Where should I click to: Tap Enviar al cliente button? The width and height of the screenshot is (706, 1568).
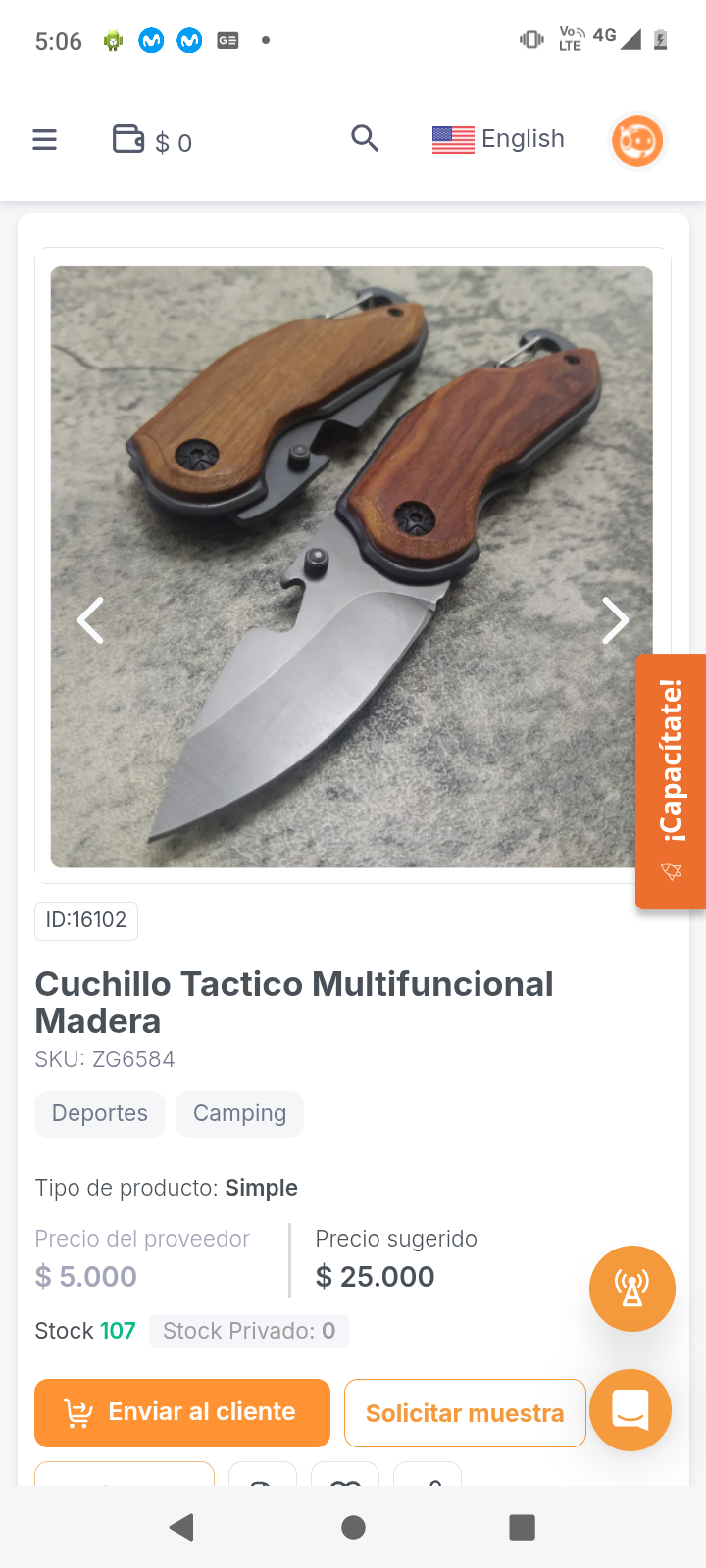182,1412
